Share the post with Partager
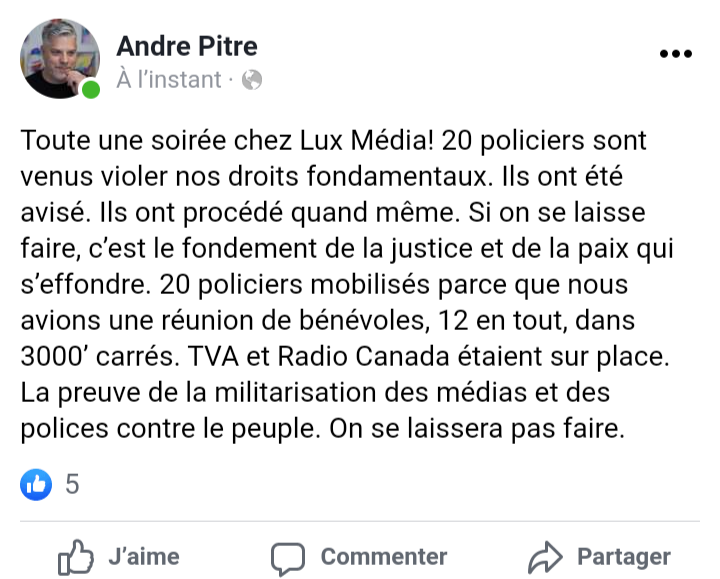The image size is (720, 579). click(x=600, y=557)
